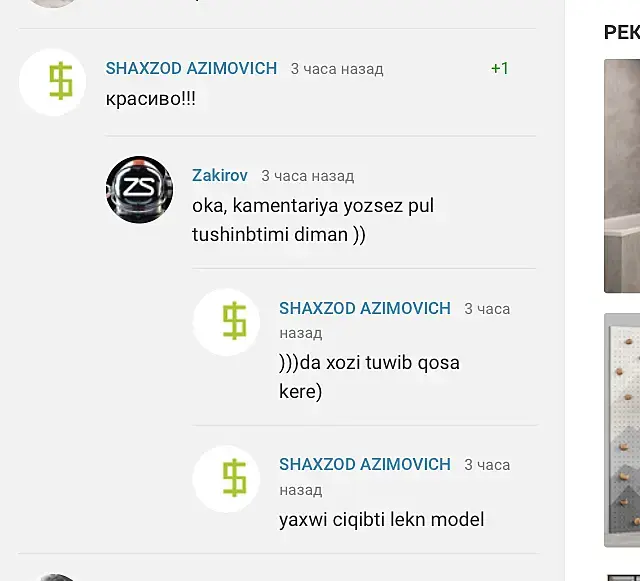This screenshot has width=640, height=581.
Task: Open the lower recommended image in the sidebar
Action: (x=622, y=430)
